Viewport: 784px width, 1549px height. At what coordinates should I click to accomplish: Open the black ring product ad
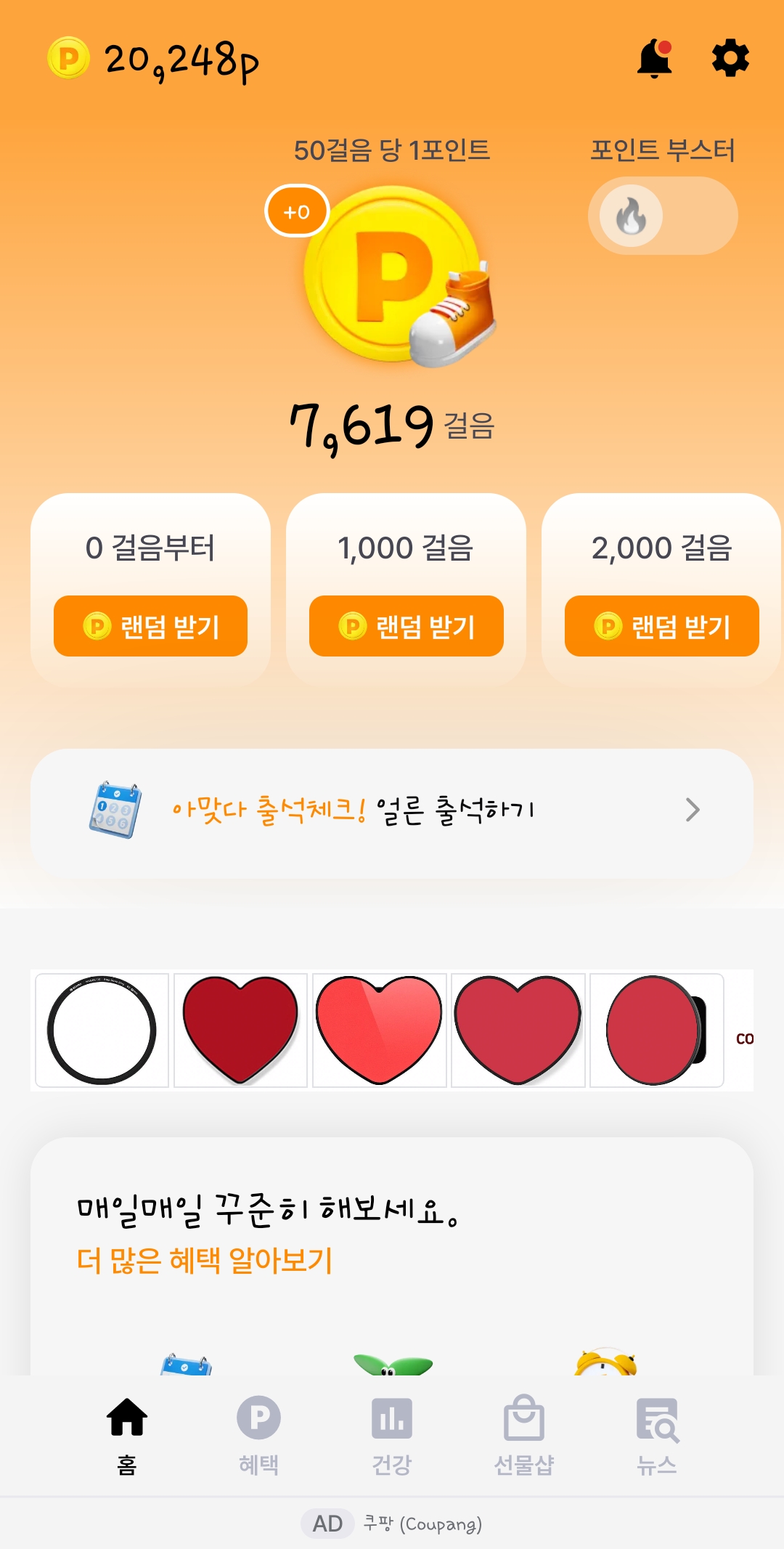pos(102,1030)
